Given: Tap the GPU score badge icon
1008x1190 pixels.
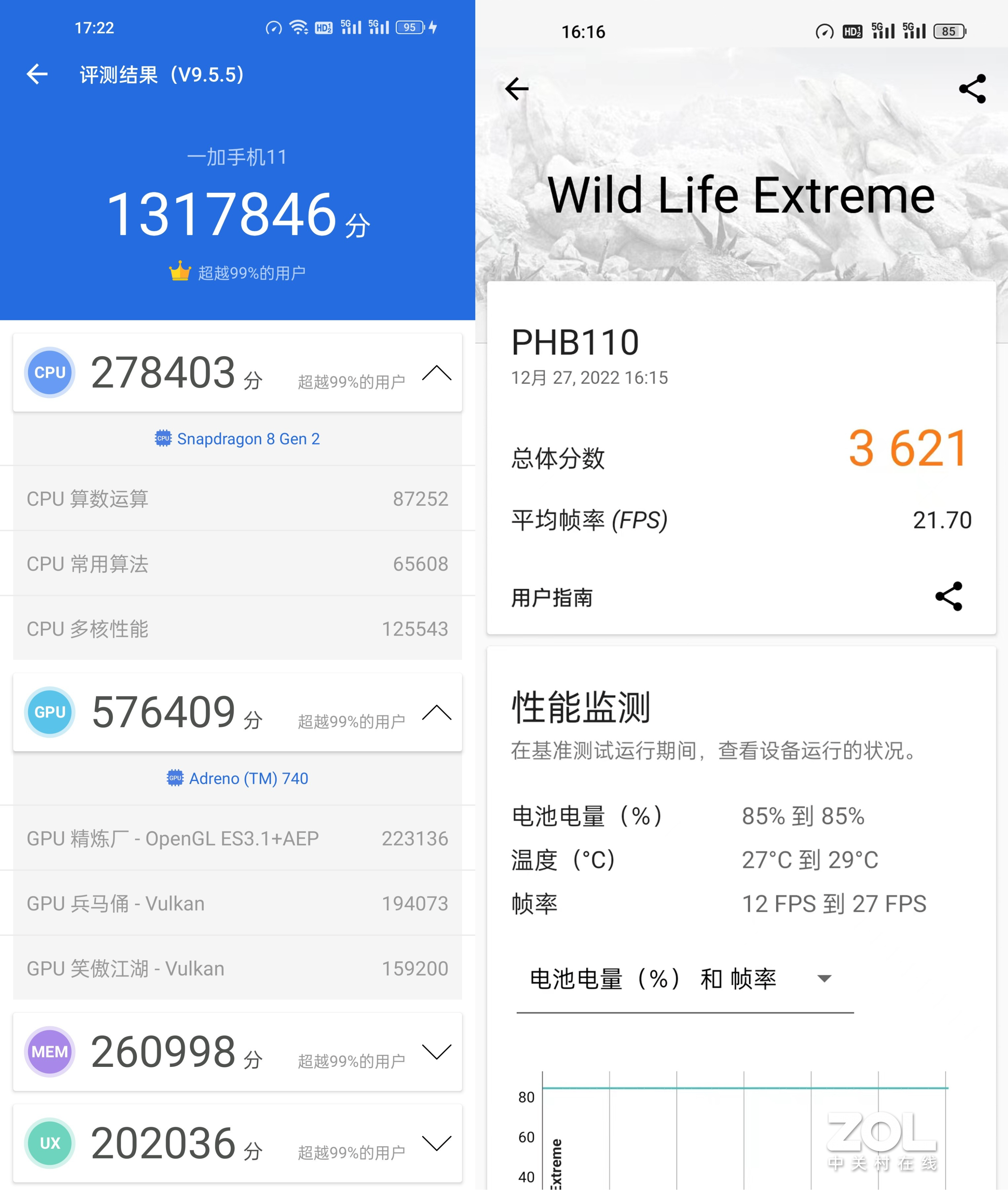Looking at the screenshot, I should (x=49, y=712).
